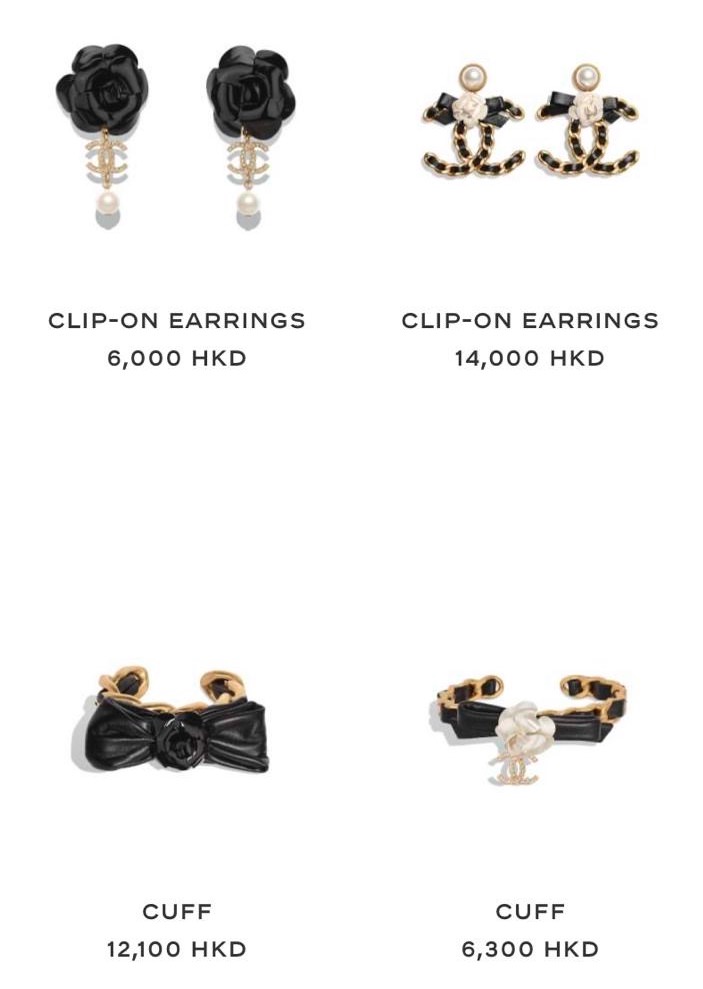The image size is (703, 989).
Task: View the 14,000 HKD clip-on earrings
Action: 530,125
